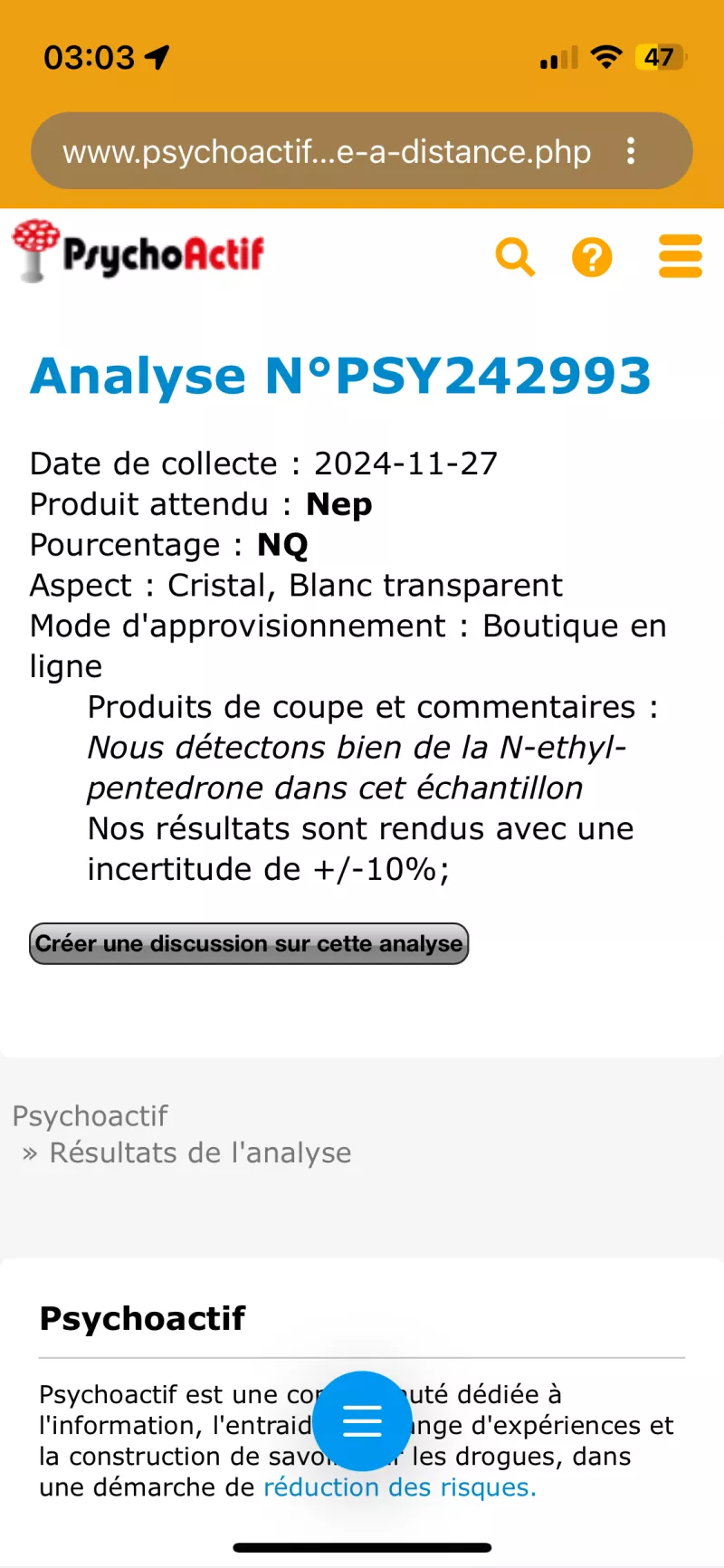Tap the browser address bar URL
The image size is (724, 1568).
pyautogui.click(x=326, y=151)
